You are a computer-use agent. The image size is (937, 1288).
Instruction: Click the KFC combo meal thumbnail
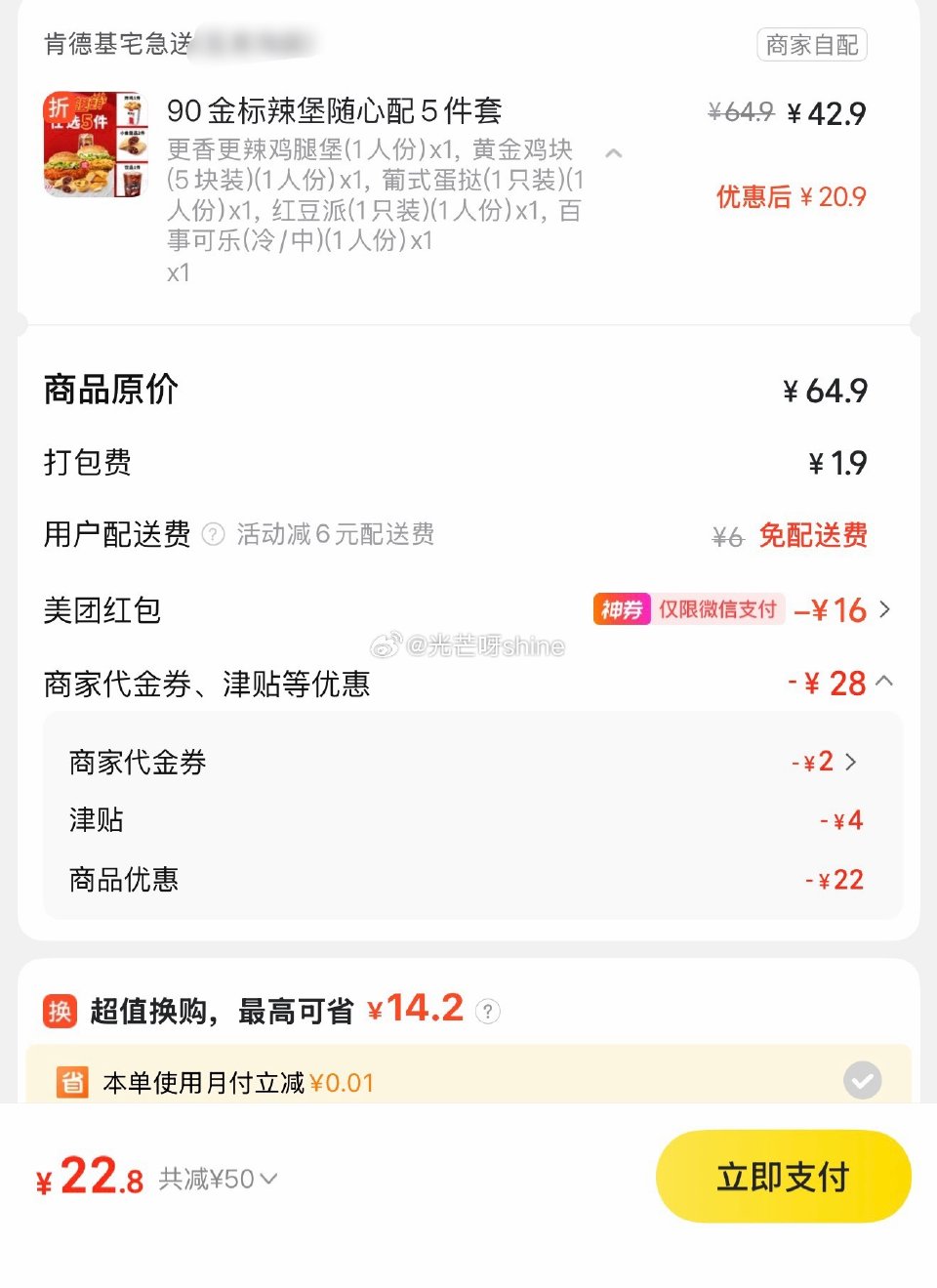click(x=94, y=145)
